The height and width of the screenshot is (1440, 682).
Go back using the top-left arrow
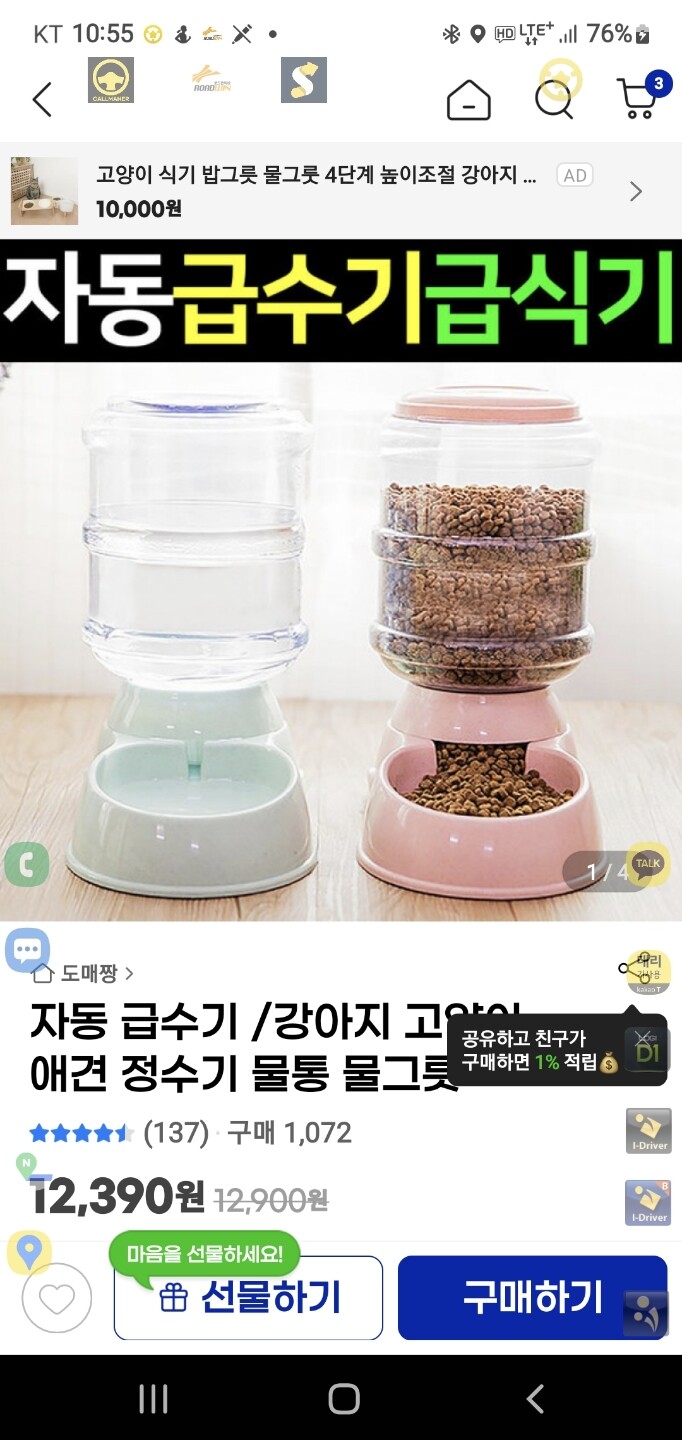pos(41,99)
